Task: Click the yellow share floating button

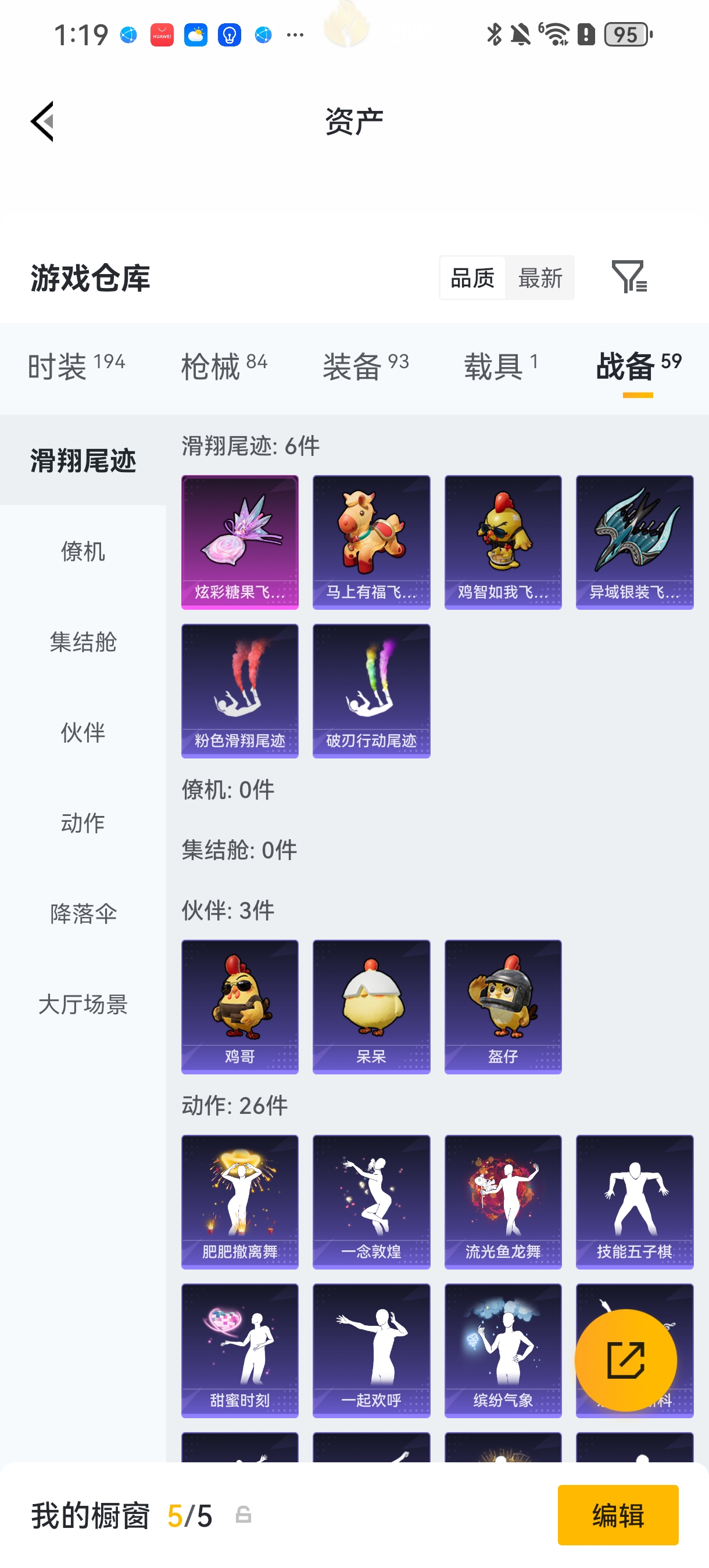Action: 625,1362
